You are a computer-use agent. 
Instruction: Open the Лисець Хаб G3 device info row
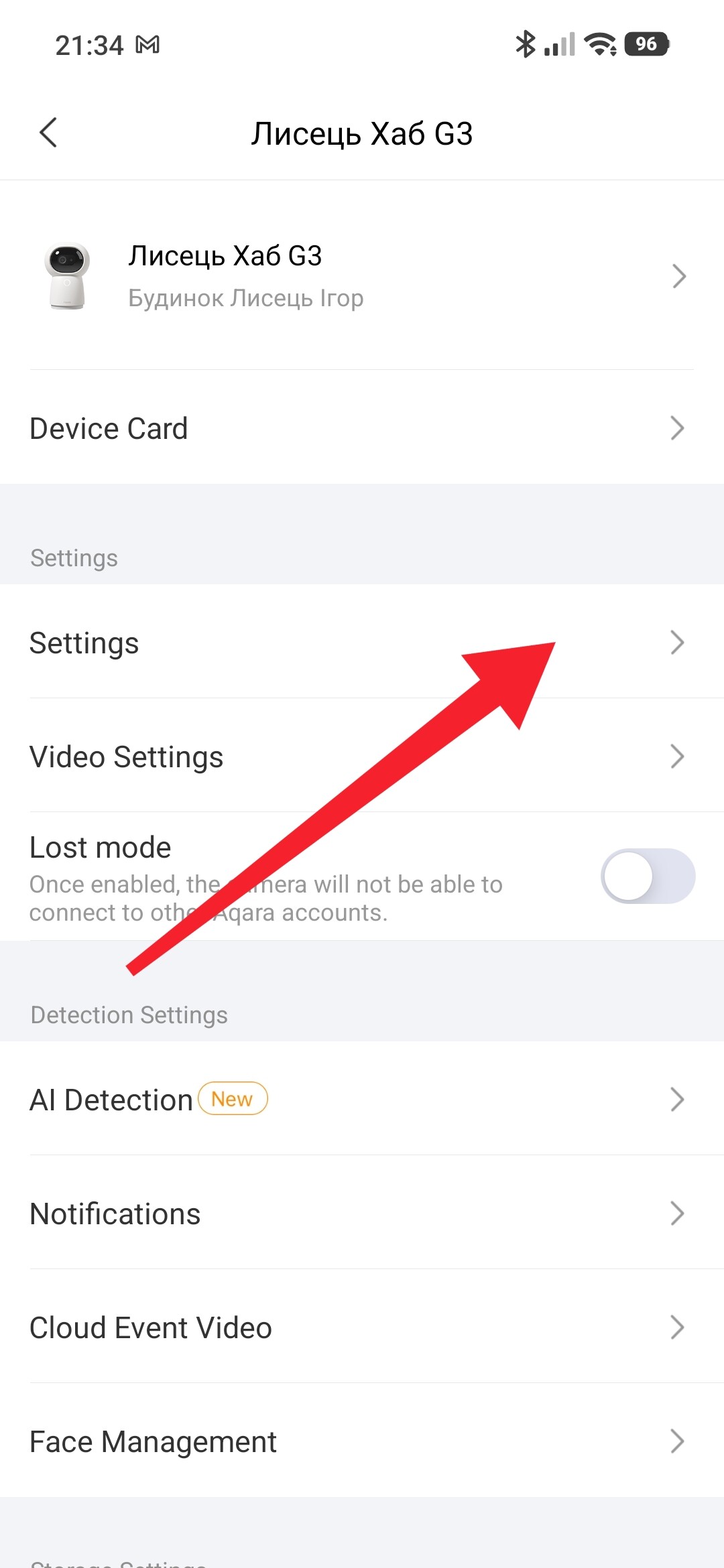point(362,276)
